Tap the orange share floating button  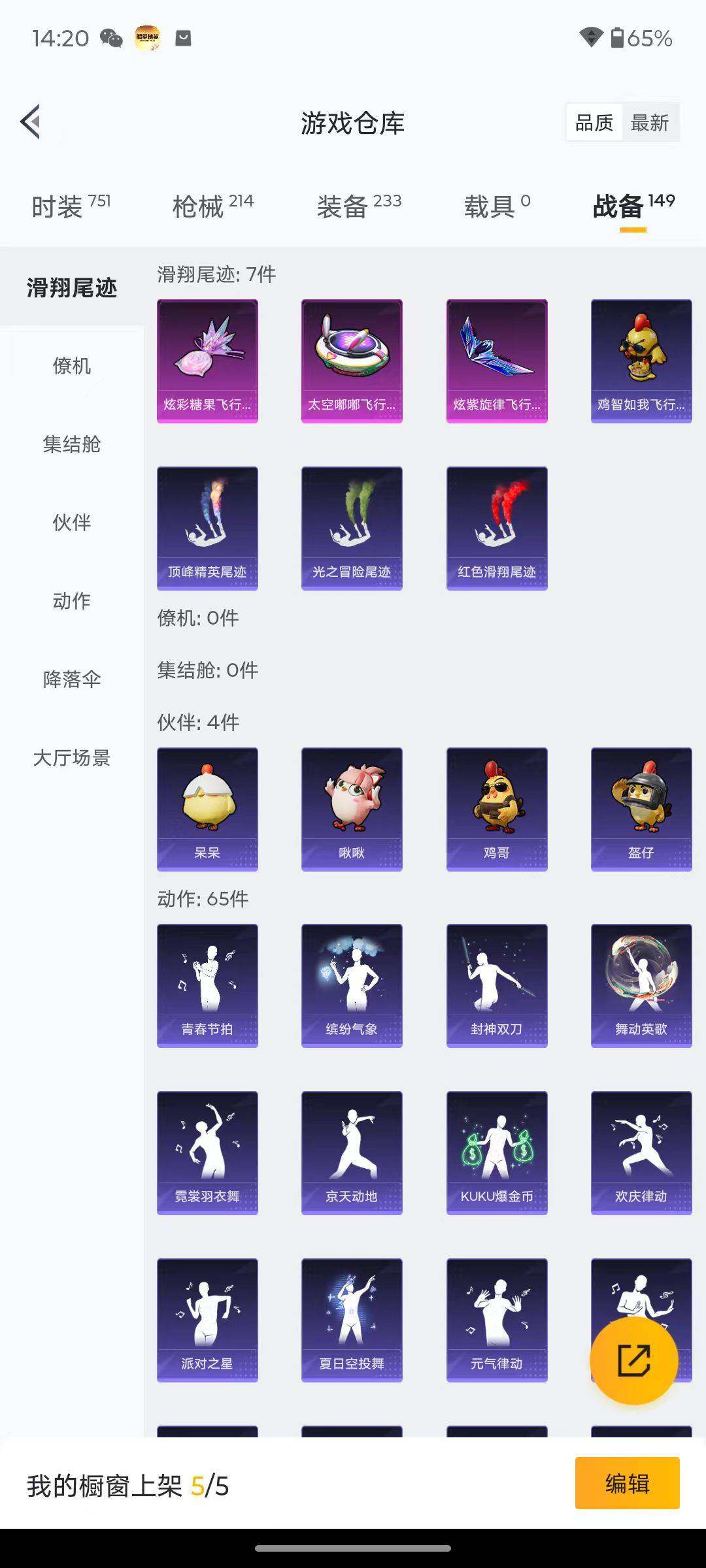coord(633,1361)
